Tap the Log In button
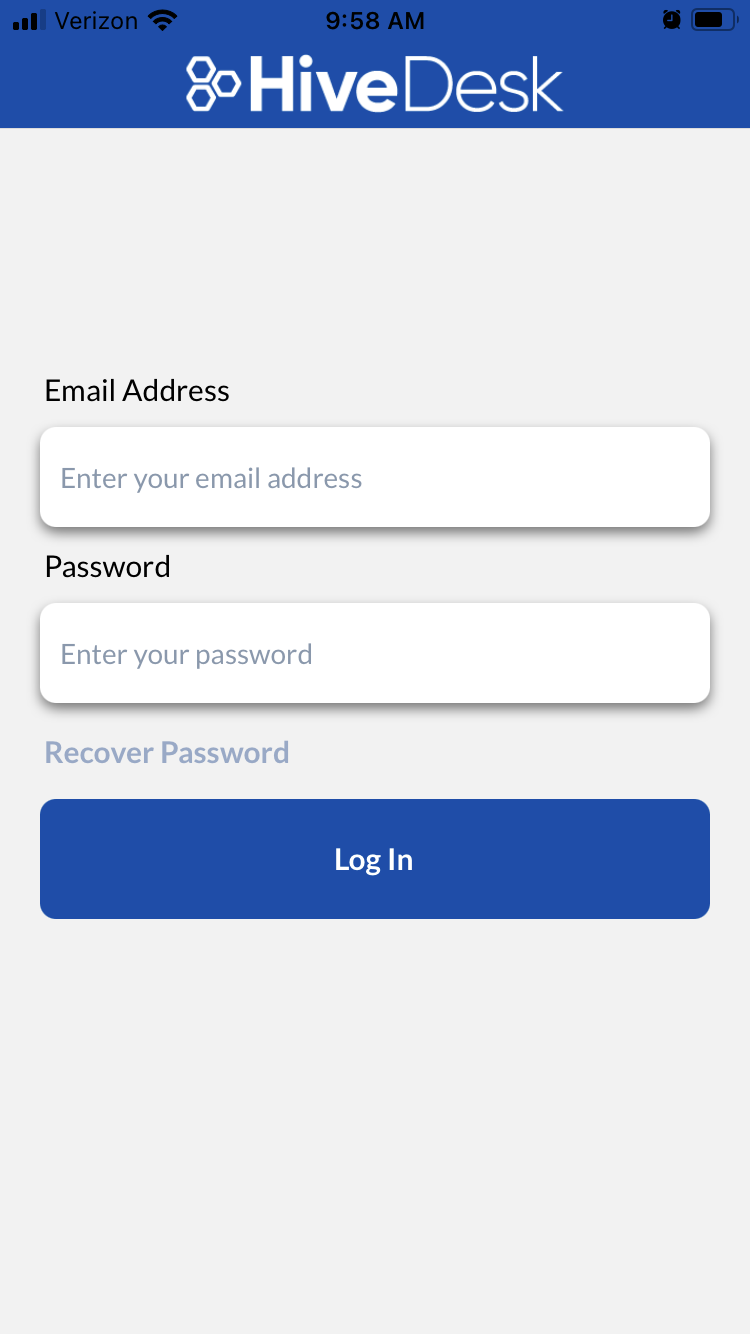The width and height of the screenshot is (750, 1334). (x=375, y=859)
